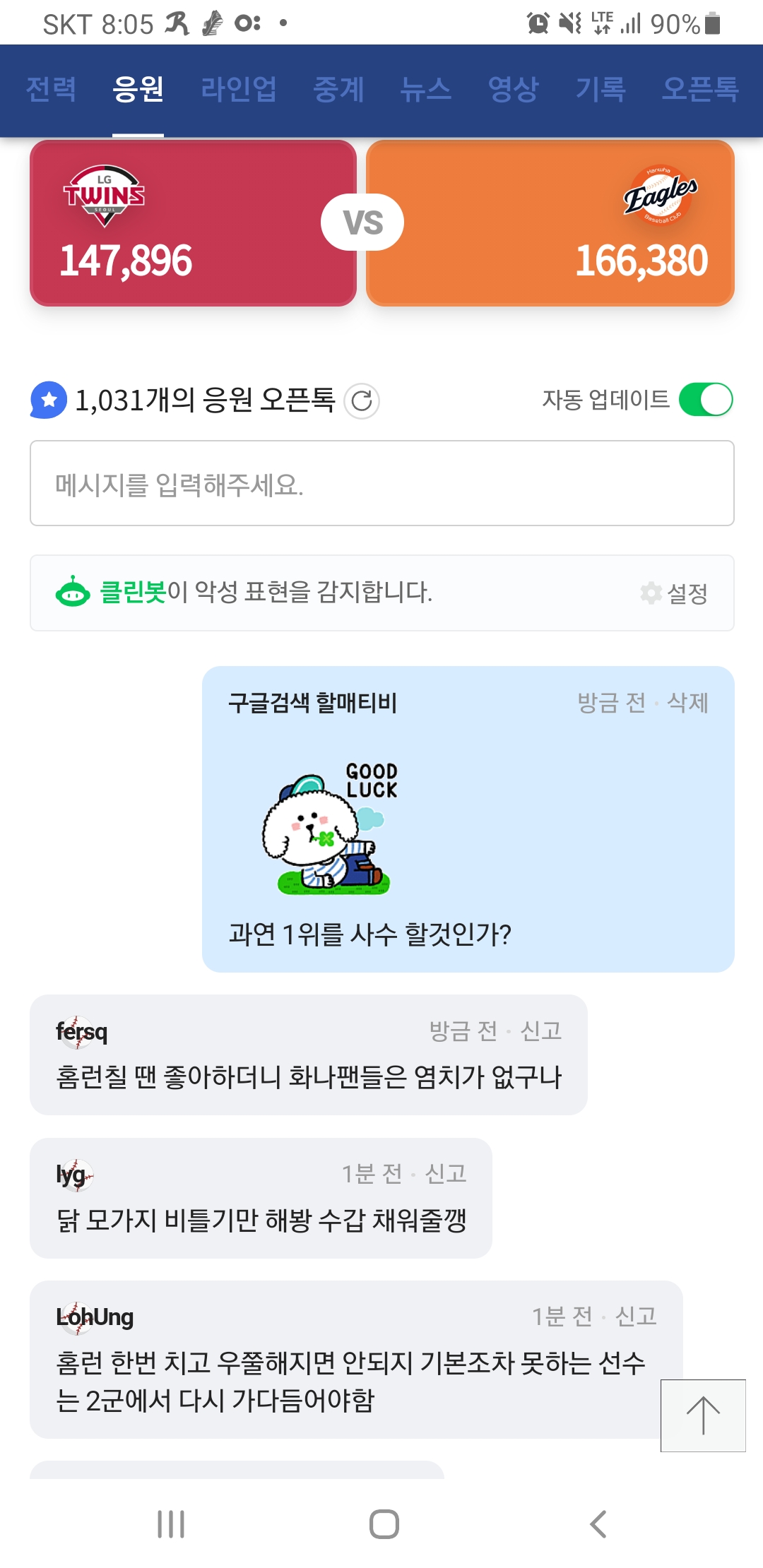This screenshot has height=1568, width=763.
Task: Jump to top with arrow button
Action: tap(703, 1415)
